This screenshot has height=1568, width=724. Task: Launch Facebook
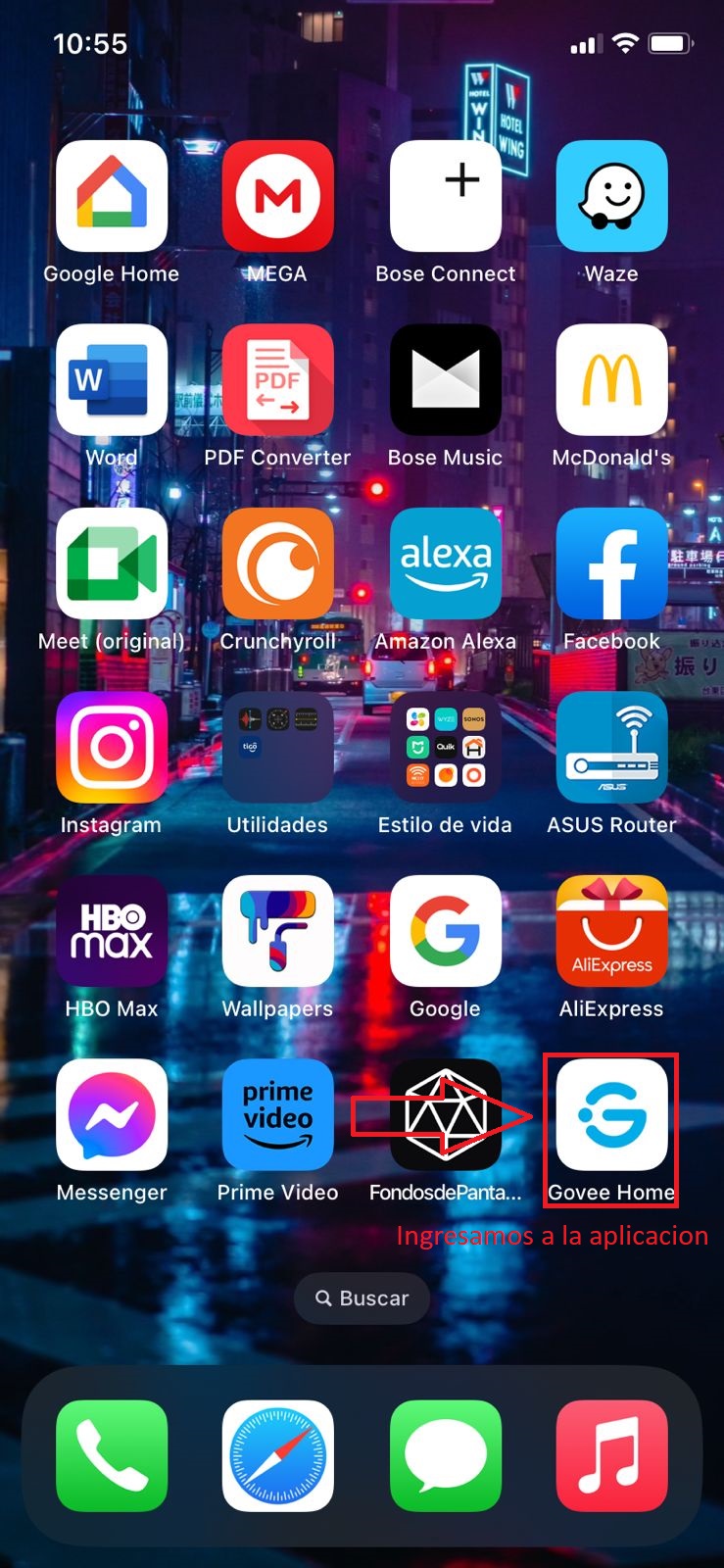(x=611, y=563)
